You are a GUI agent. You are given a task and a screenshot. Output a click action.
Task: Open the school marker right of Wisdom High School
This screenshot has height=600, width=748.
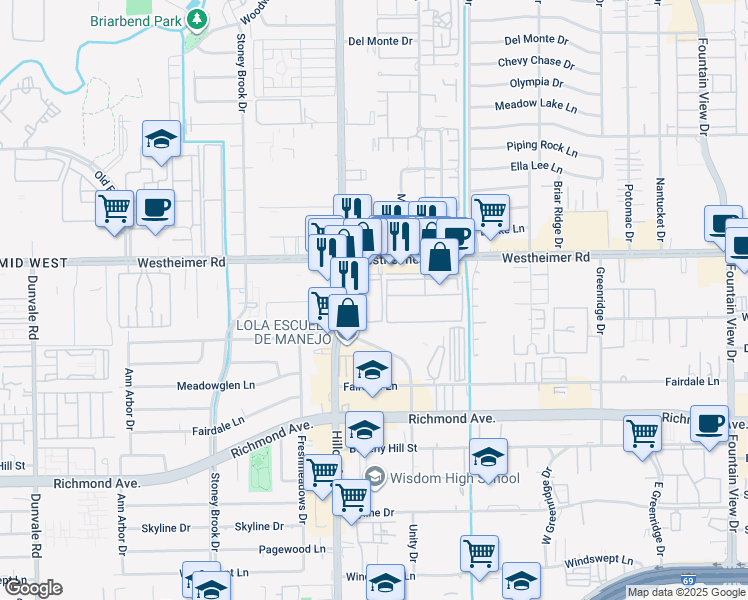click(x=488, y=458)
